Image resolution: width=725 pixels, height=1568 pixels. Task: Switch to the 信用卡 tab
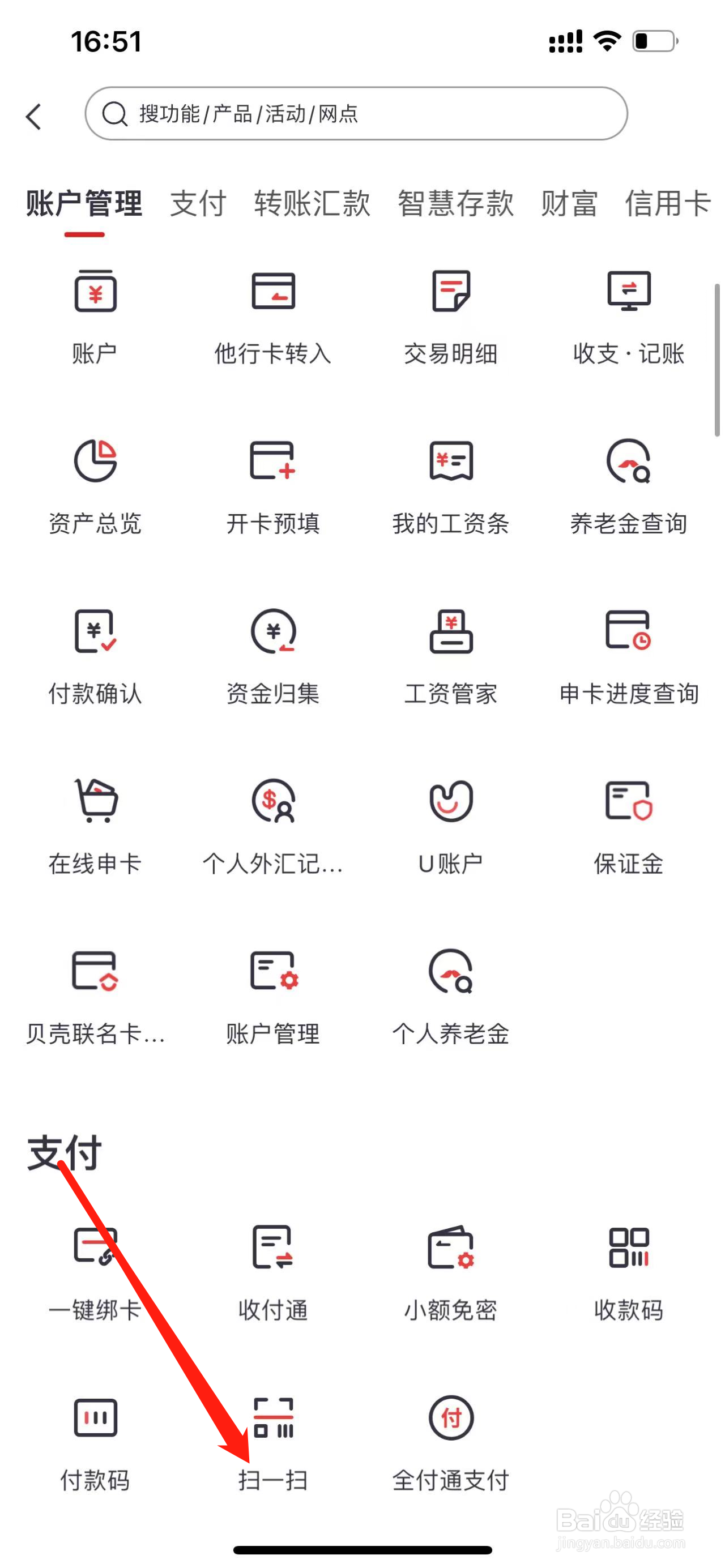click(x=668, y=206)
